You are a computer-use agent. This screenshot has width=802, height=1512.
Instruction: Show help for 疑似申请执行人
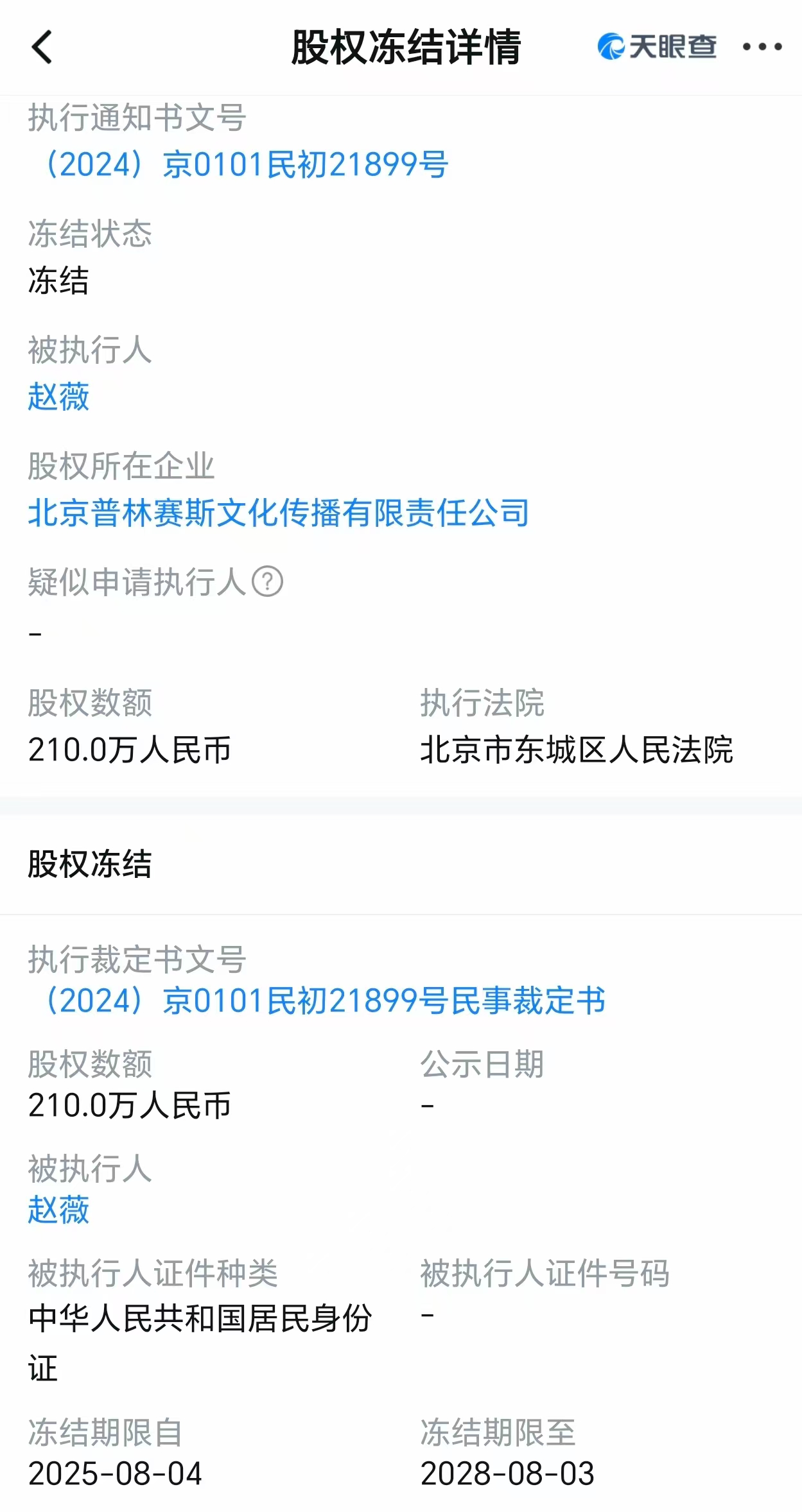pyautogui.click(x=267, y=582)
